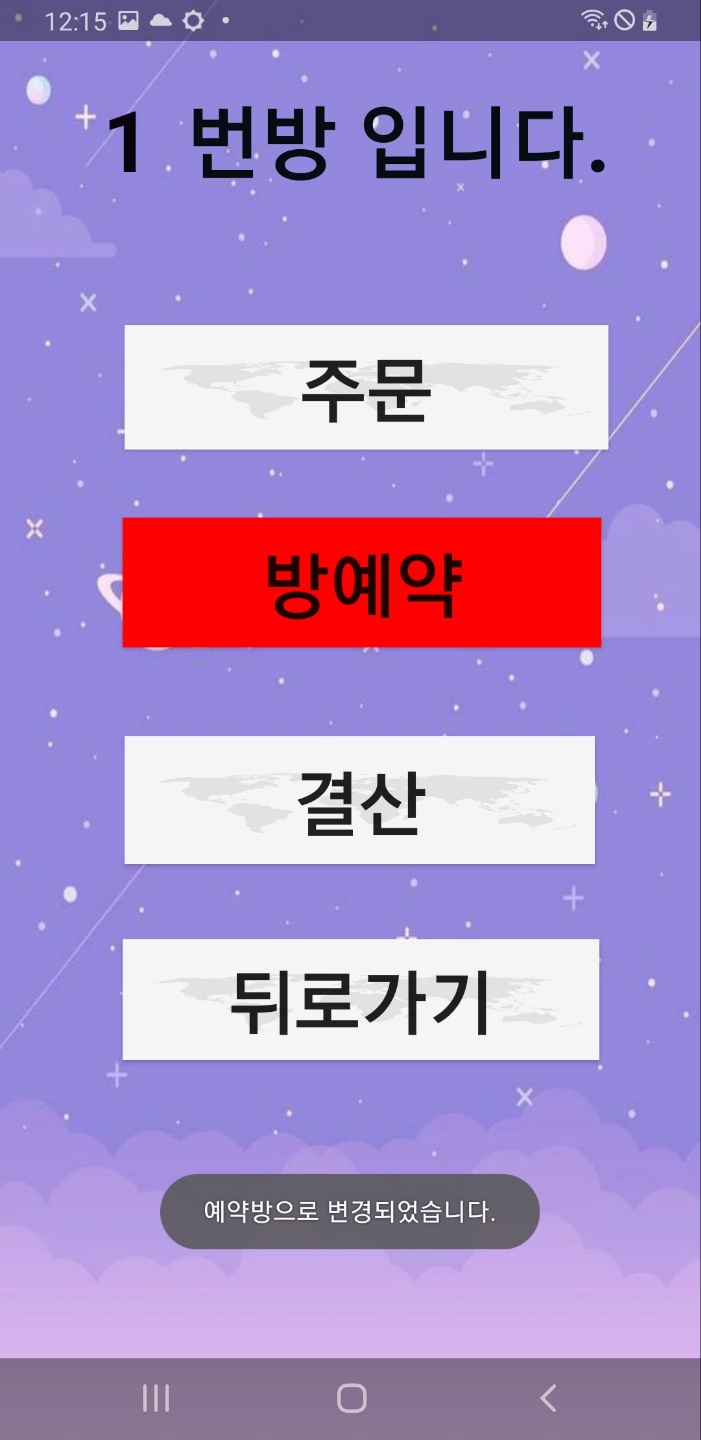Select the red 방예약 button
701x1440 pixels.
[361, 582]
